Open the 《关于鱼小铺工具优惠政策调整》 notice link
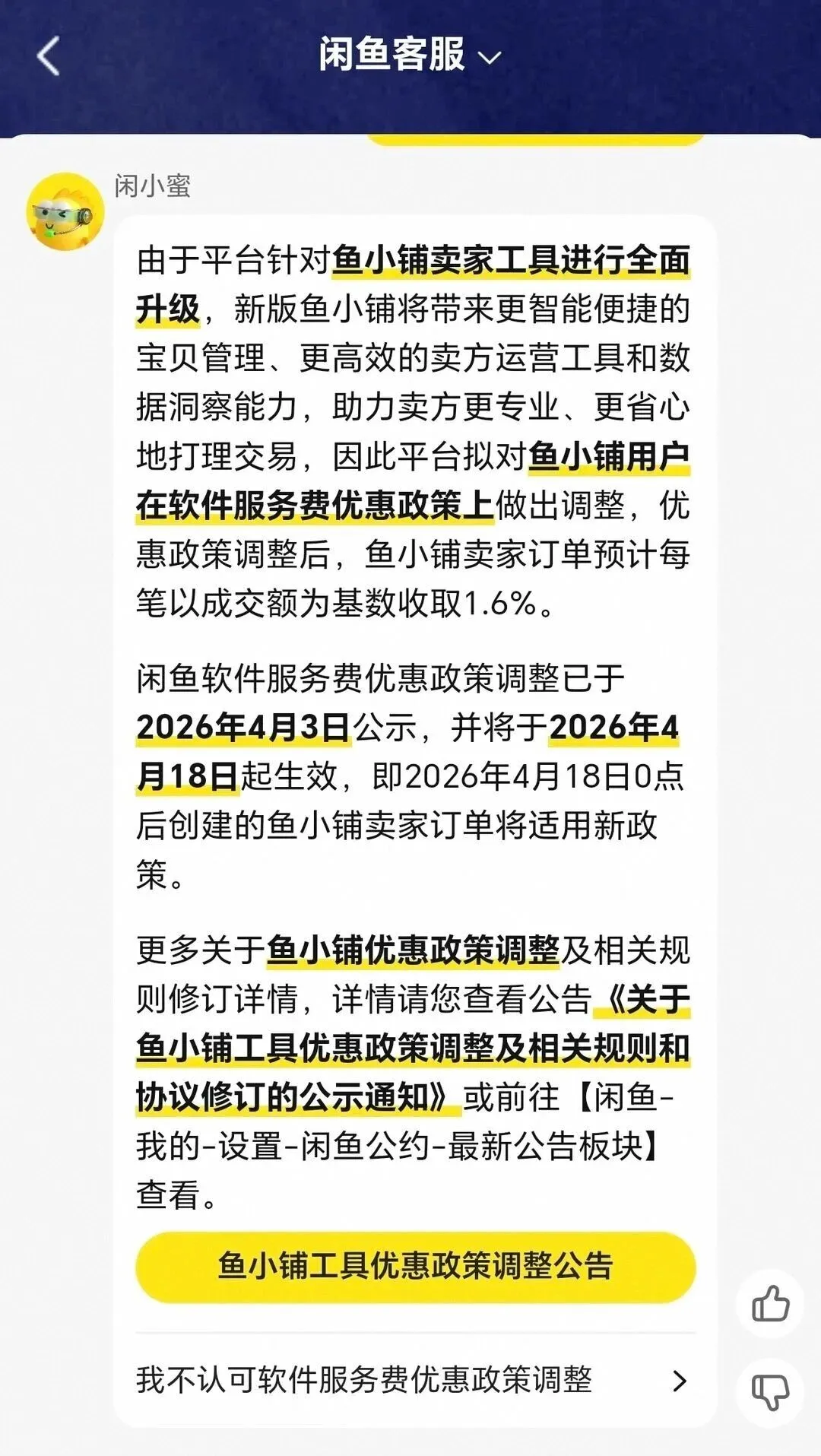 [413, 1048]
